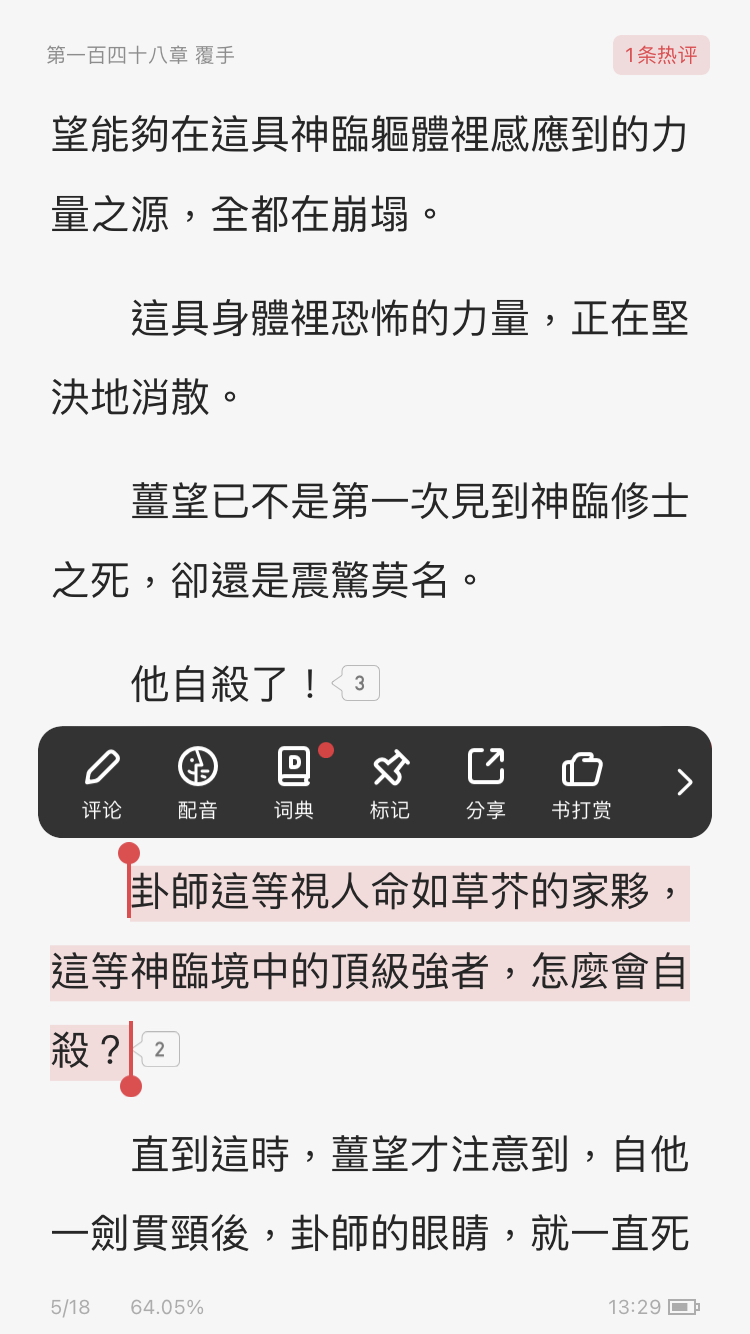Open the 1条热评 hot comment badge
This screenshot has width=750, height=1334.
point(661,55)
